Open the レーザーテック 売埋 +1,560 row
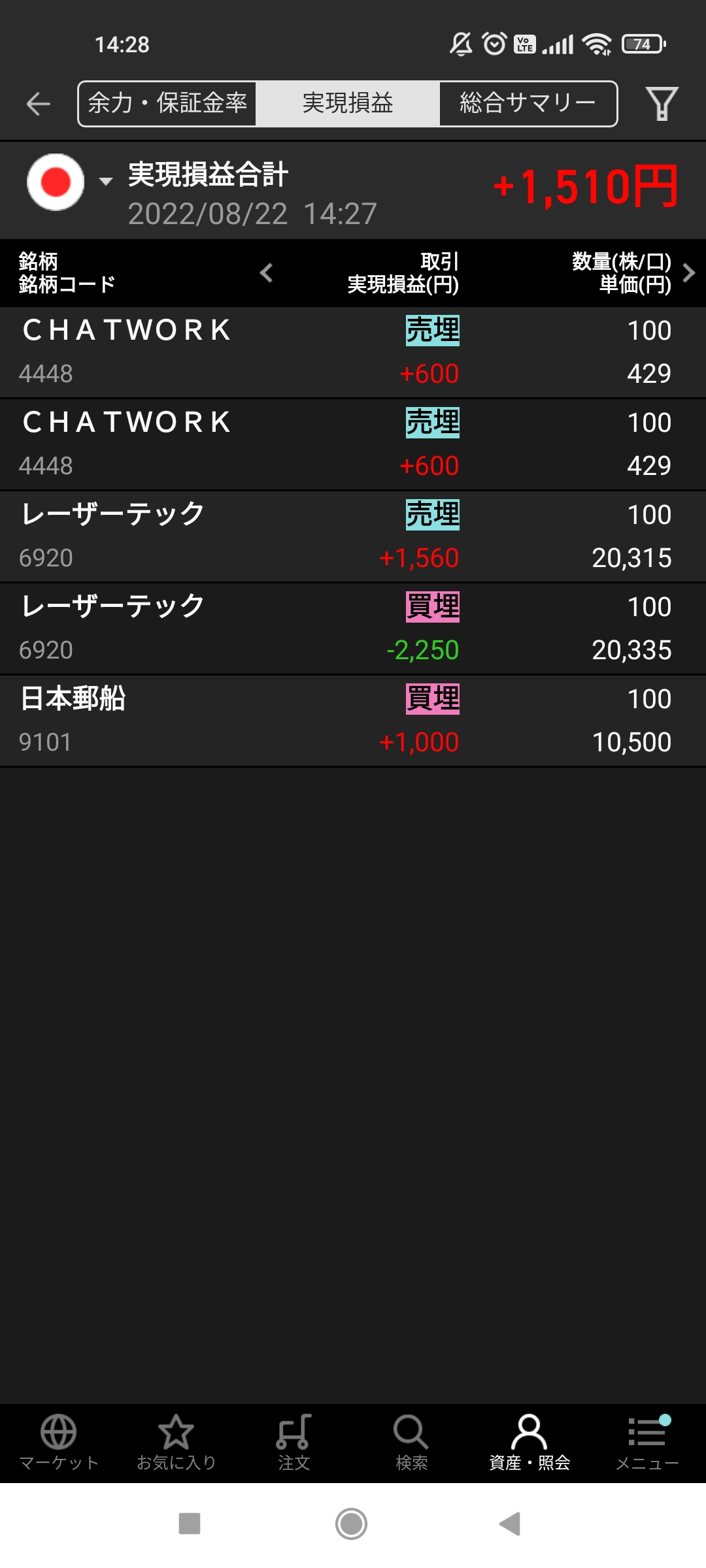This screenshot has height=1568, width=706. coord(353,536)
